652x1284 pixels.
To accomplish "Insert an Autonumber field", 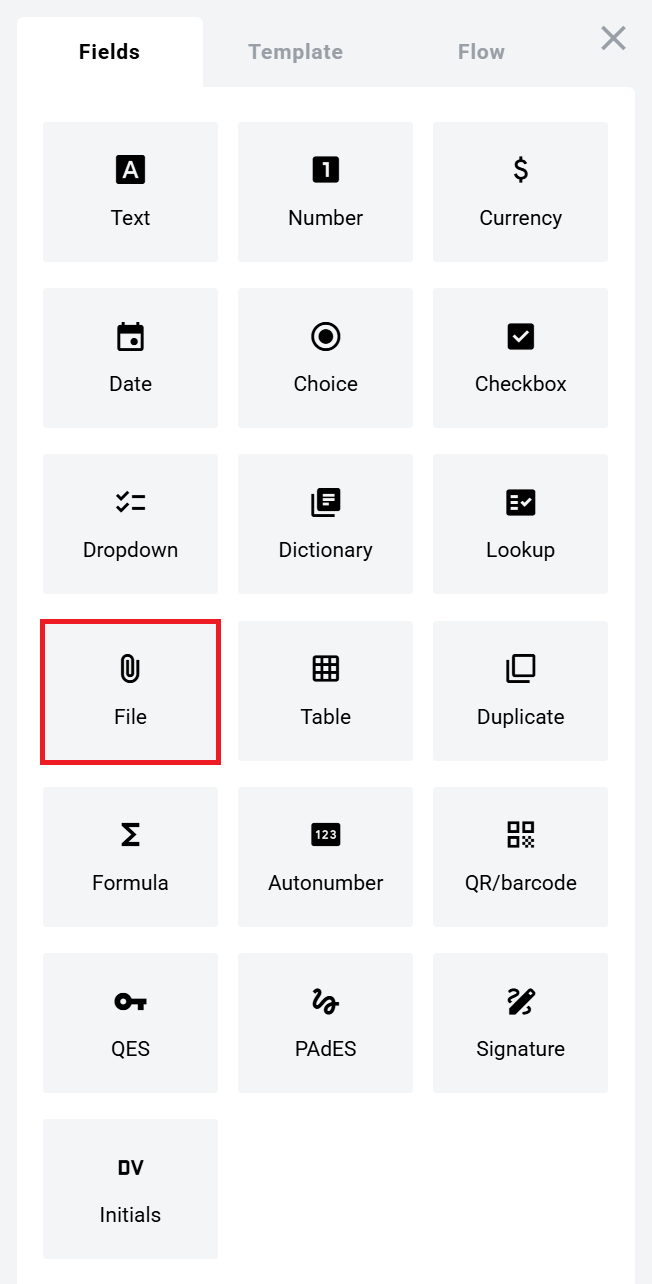I will pyautogui.click(x=325, y=857).
